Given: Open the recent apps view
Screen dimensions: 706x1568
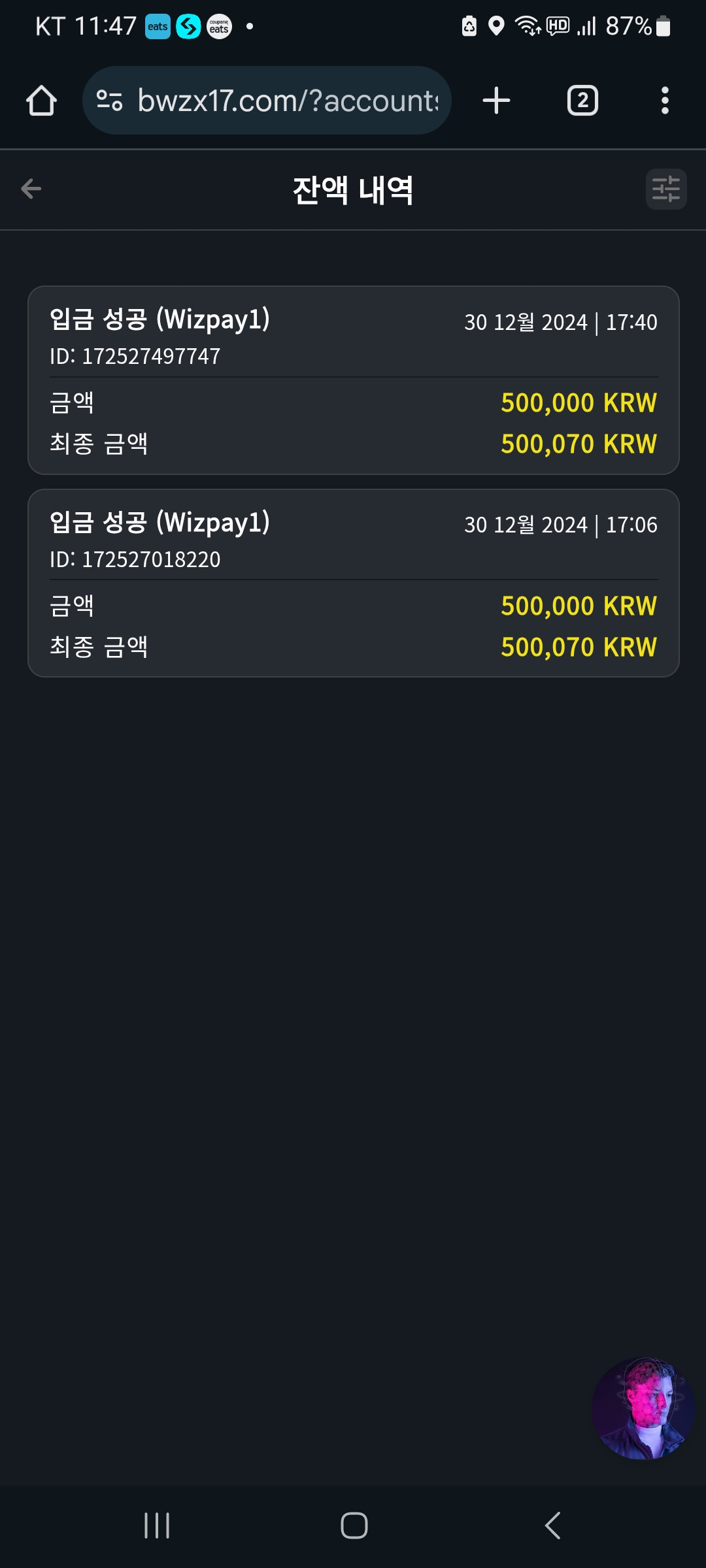Looking at the screenshot, I should 157,1526.
